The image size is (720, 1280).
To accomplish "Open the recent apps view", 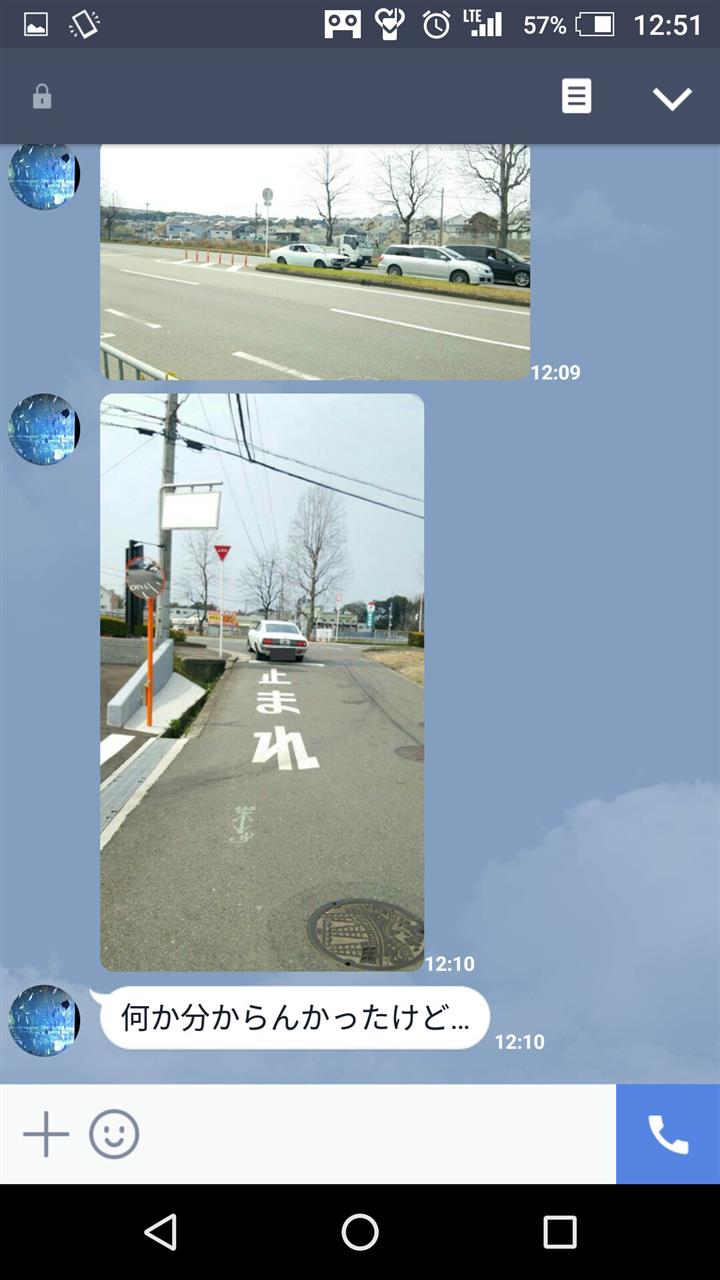I will click(x=560, y=1232).
